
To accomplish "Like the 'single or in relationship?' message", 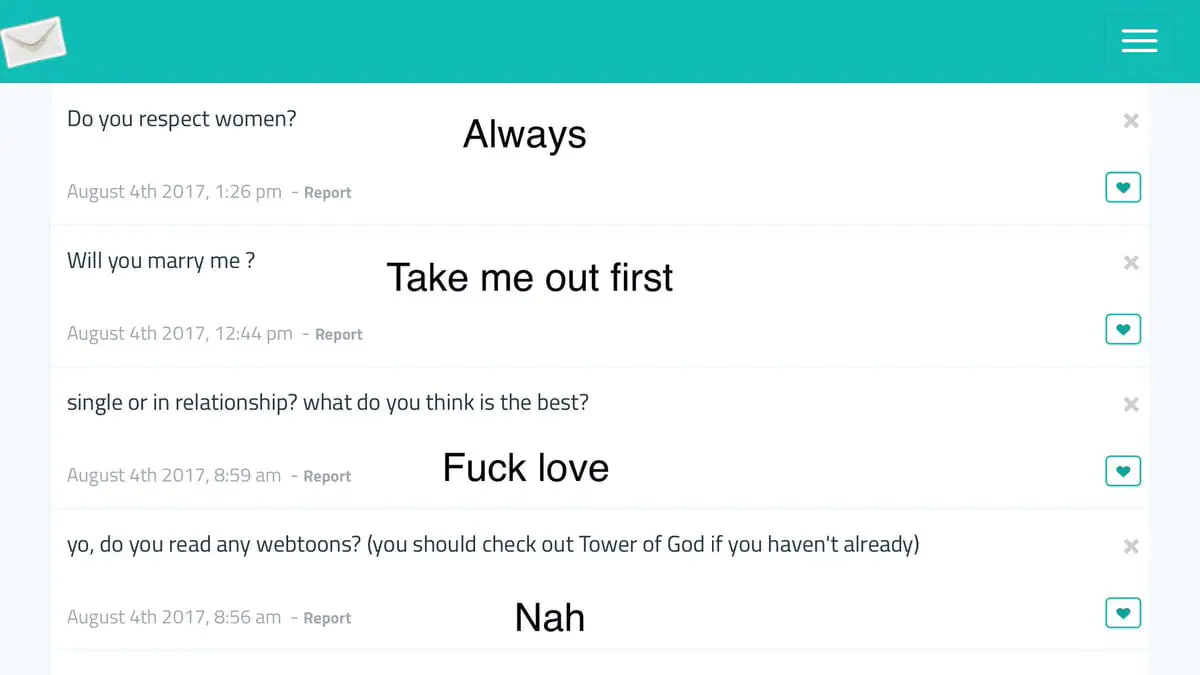I will (x=1123, y=471).
